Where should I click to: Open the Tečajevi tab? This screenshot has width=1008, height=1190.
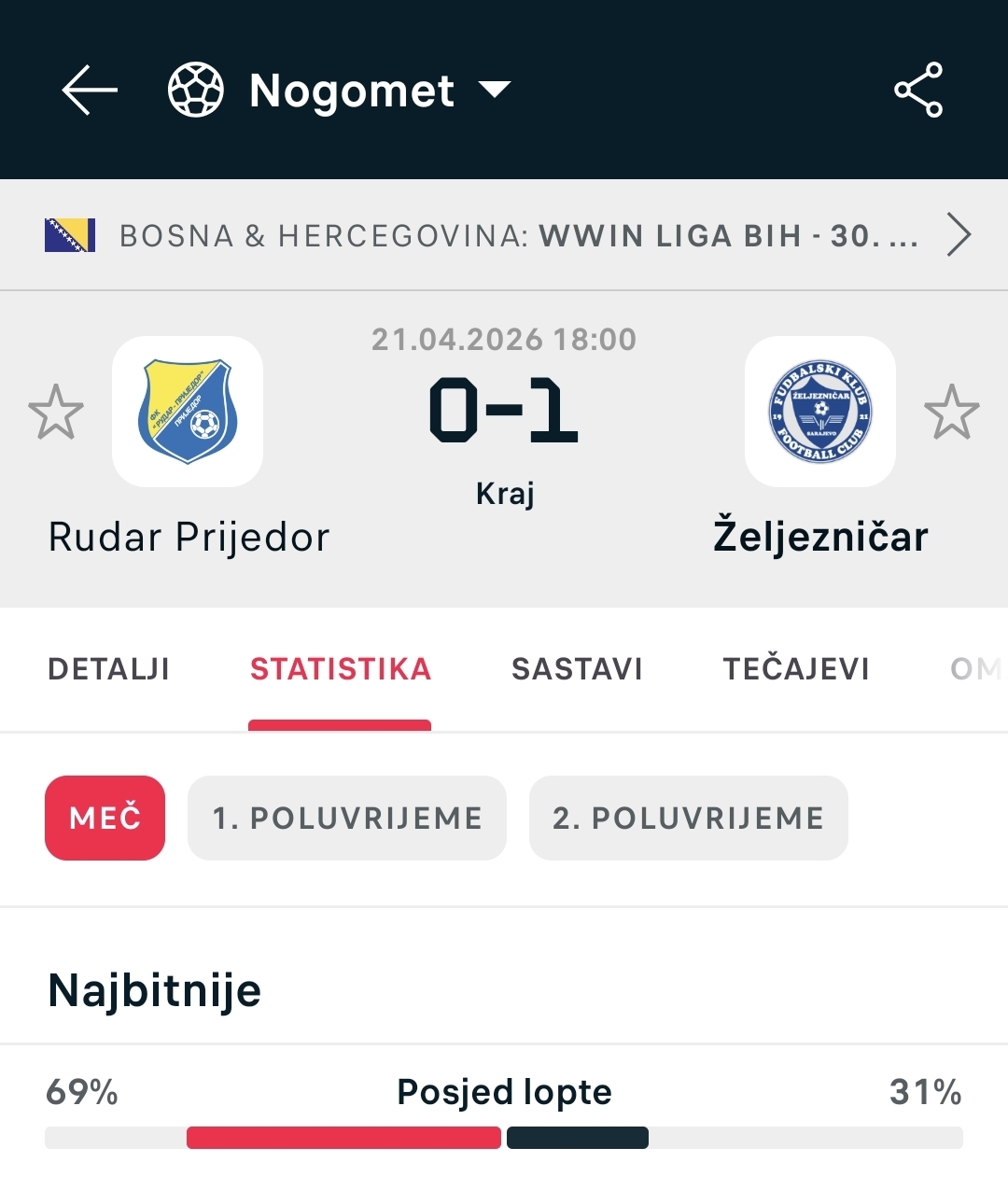(796, 669)
